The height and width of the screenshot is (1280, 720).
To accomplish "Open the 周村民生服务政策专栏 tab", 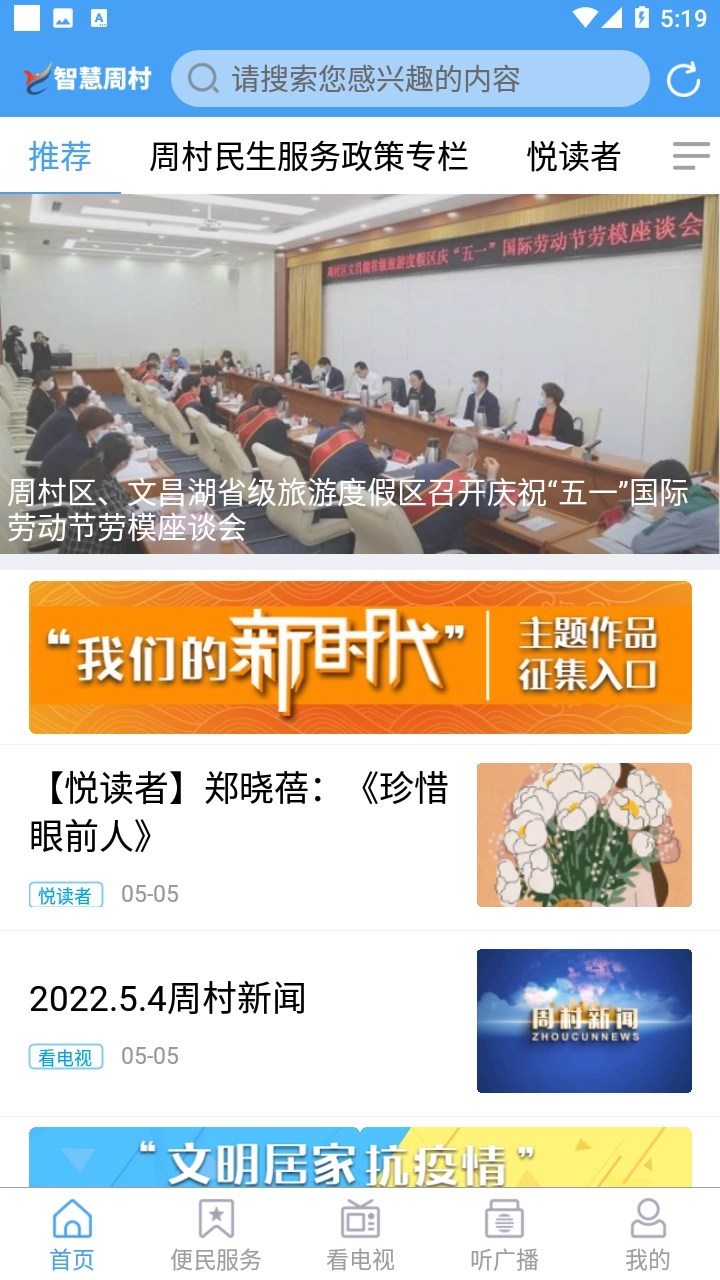I will (308, 157).
